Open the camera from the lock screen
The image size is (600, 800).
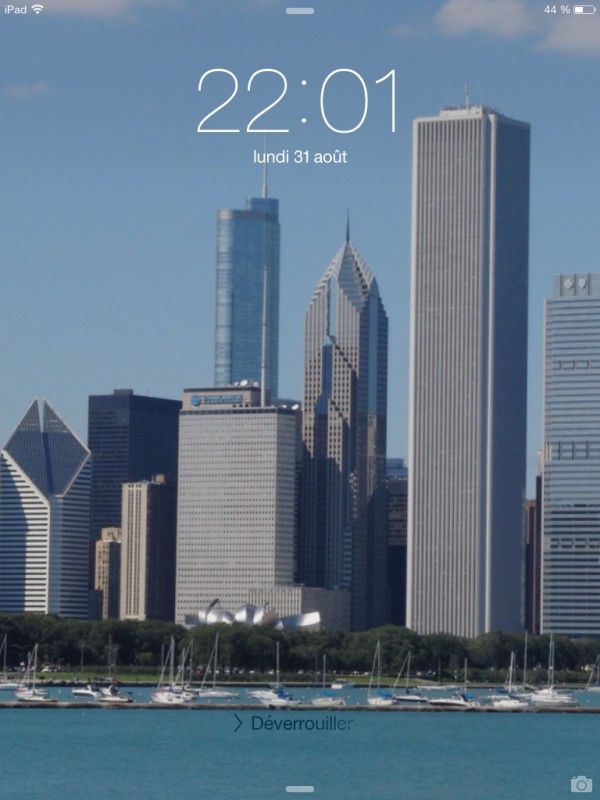click(x=580, y=783)
